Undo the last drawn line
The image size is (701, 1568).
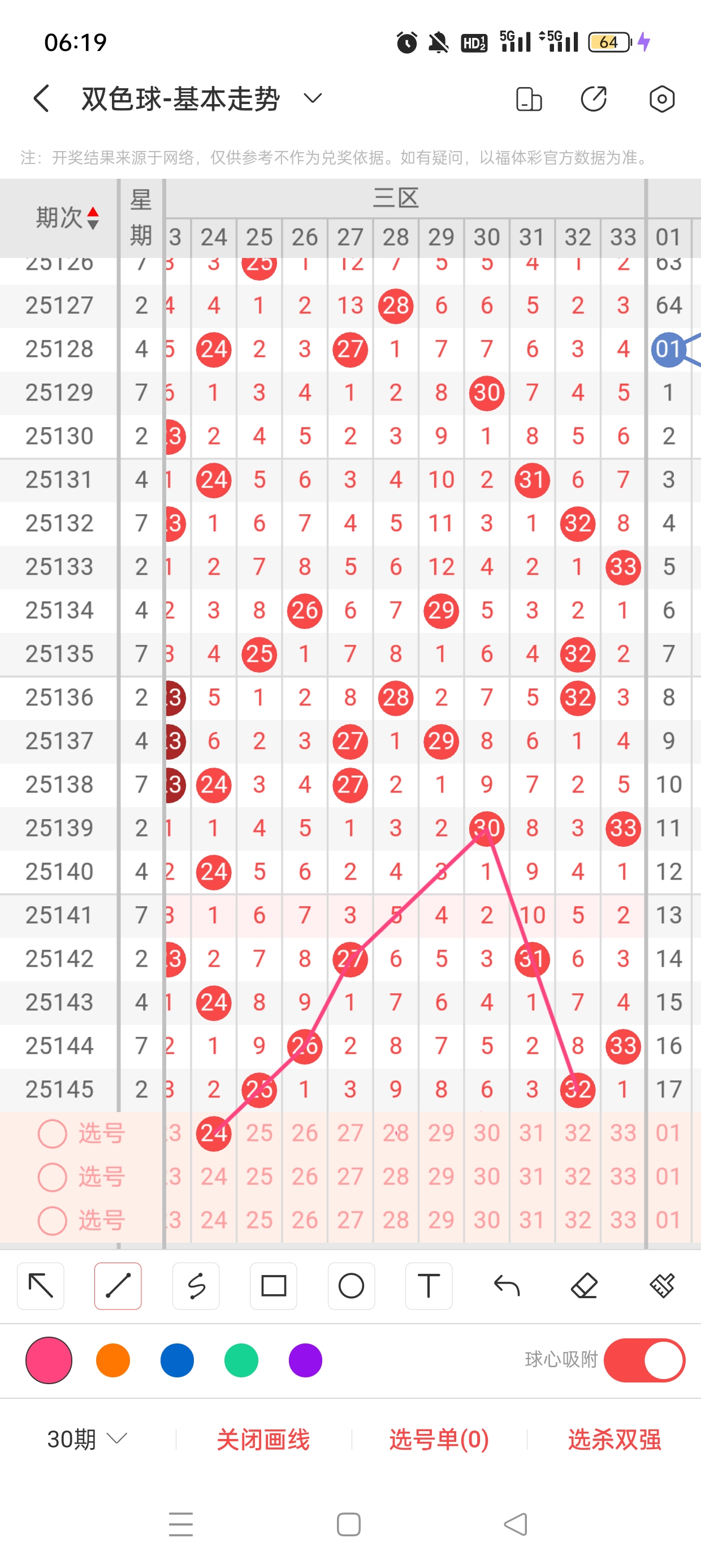point(507,1286)
